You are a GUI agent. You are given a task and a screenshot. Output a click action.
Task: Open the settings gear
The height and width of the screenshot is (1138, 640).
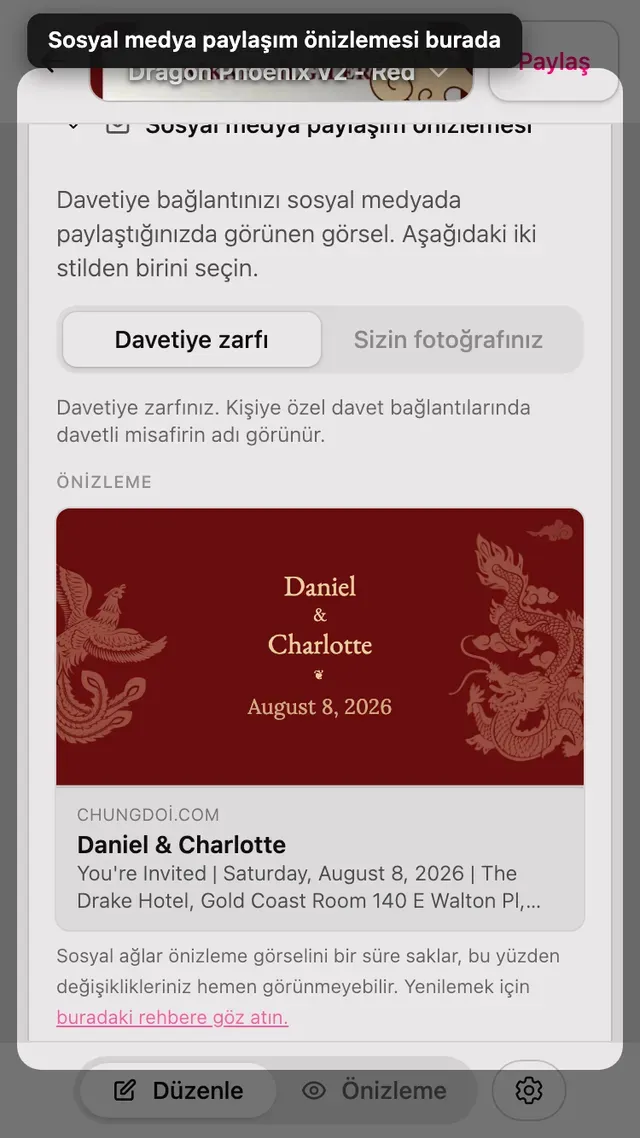point(529,1090)
